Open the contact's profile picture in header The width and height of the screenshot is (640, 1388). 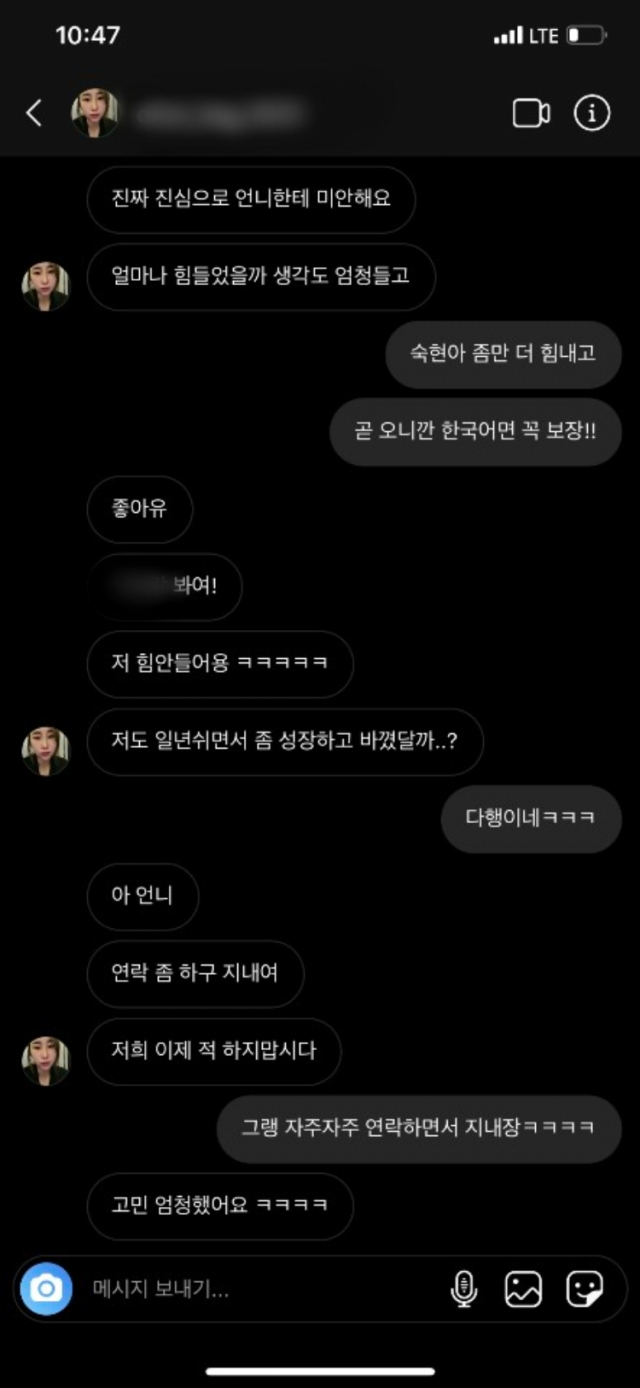point(95,113)
